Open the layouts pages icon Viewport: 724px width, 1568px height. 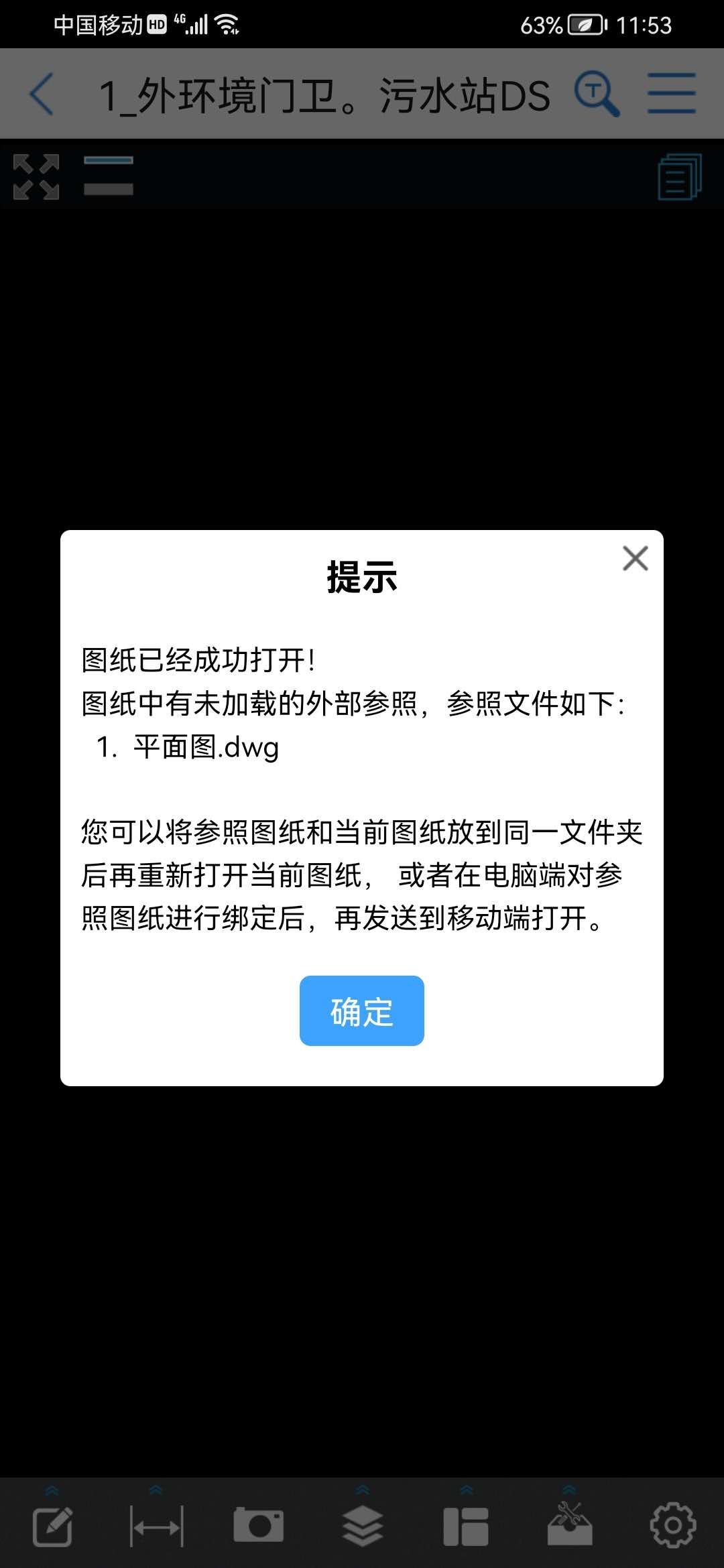[x=679, y=177]
